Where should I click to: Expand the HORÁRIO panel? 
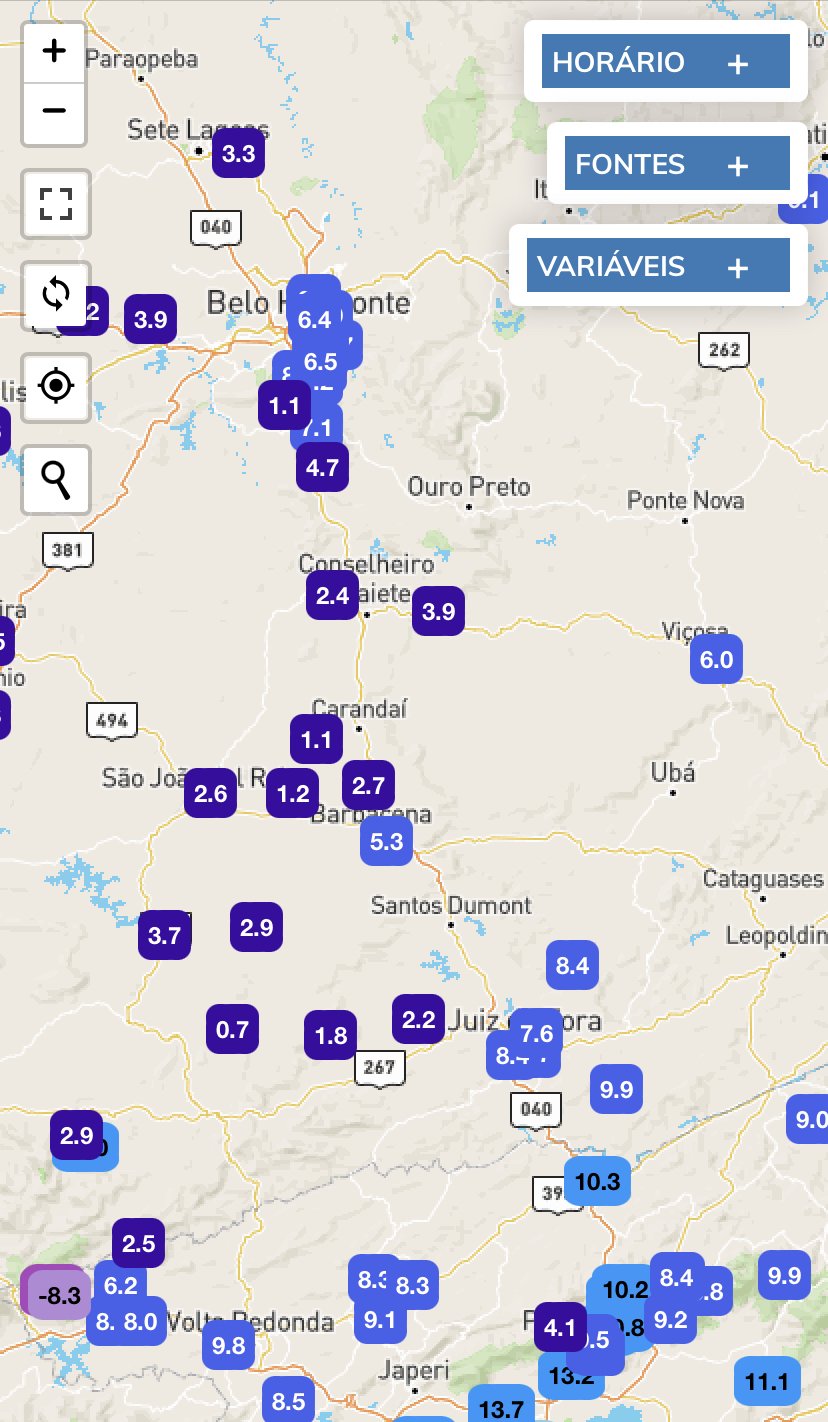tap(666, 62)
